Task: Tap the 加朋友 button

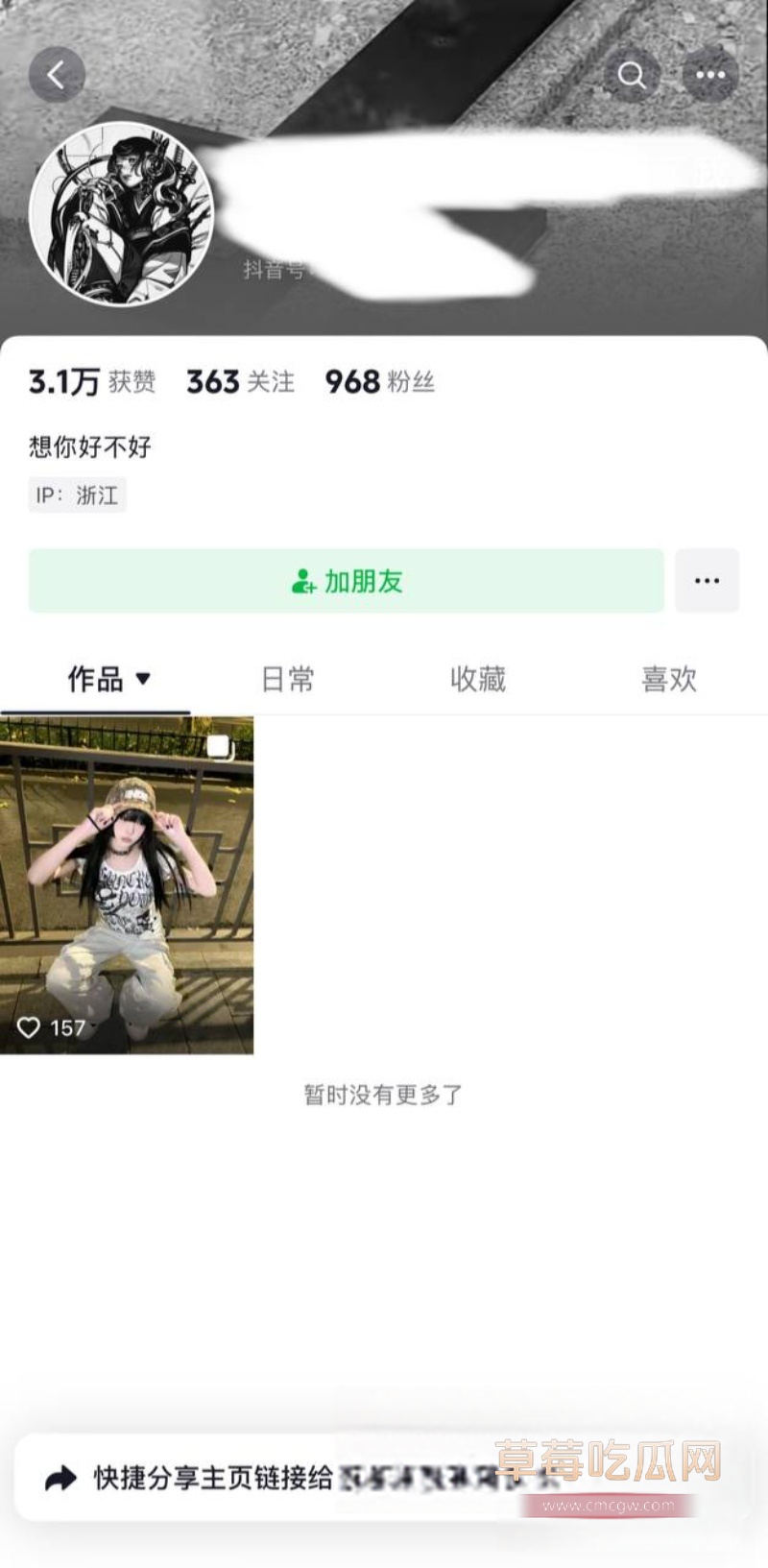Action: (x=347, y=581)
